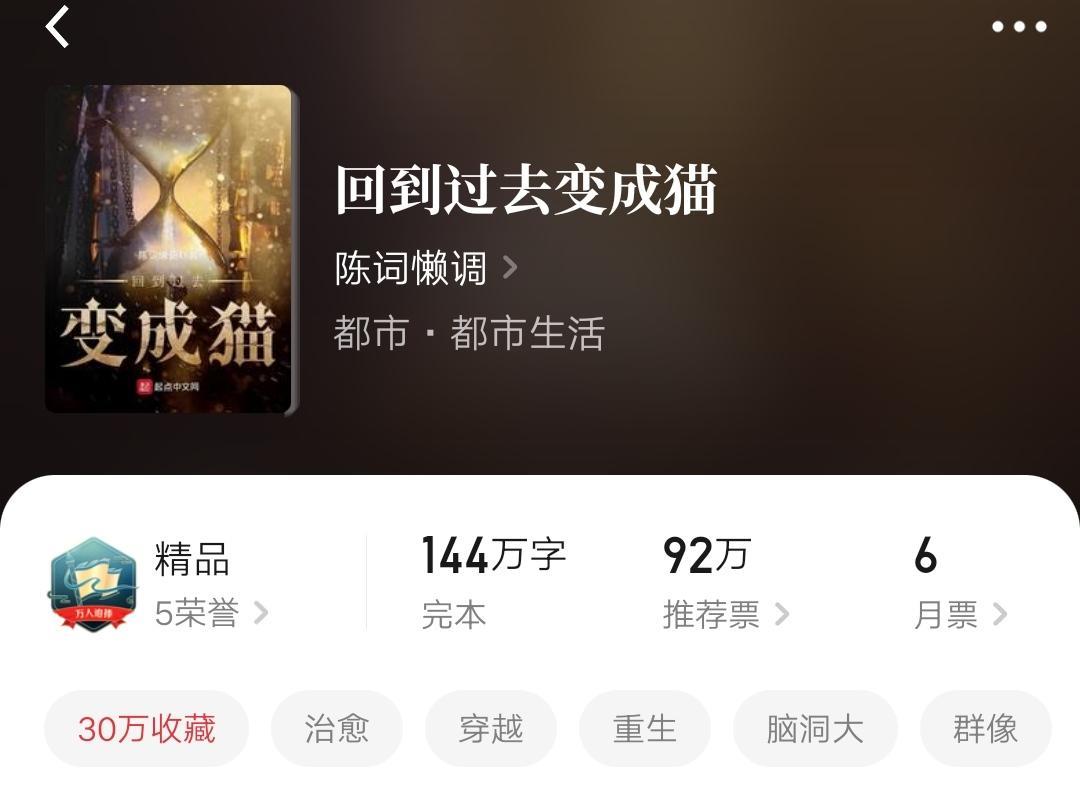Open the 都市·都市生活 category
This screenshot has width=1080, height=791.
pyautogui.click(x=469, y=333)
